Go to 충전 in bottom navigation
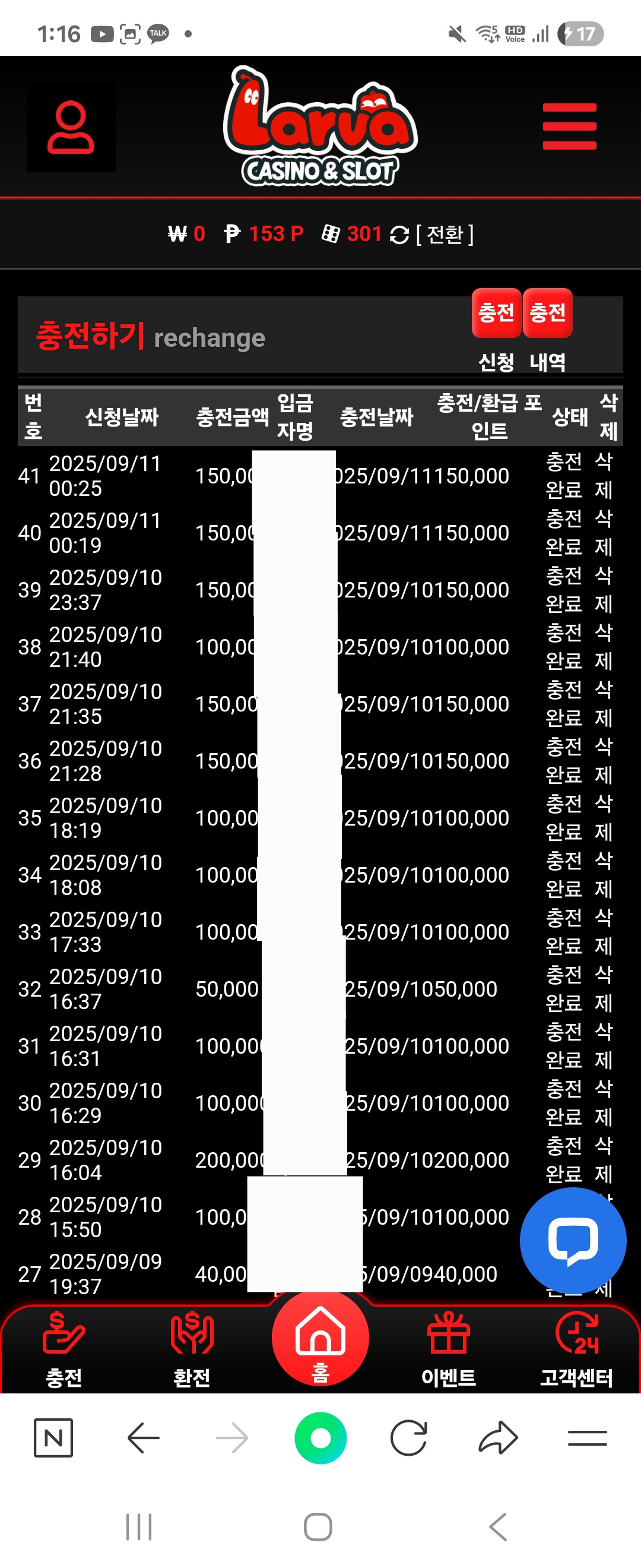 click(x=64, y=1345)
